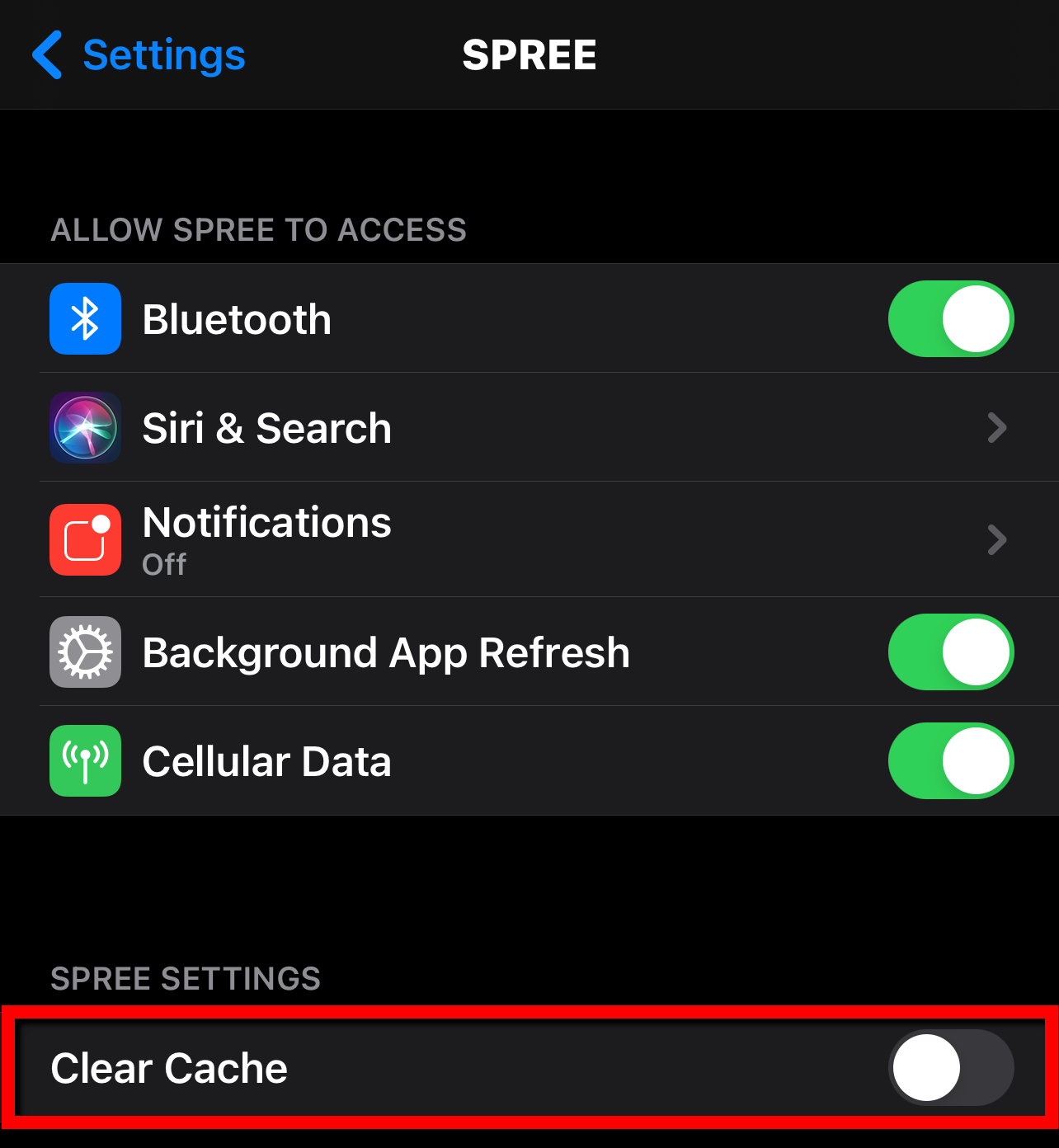Go back to Settings
The height and width of the screenshot is (1148, 1059).
click(x=139, y=55)
